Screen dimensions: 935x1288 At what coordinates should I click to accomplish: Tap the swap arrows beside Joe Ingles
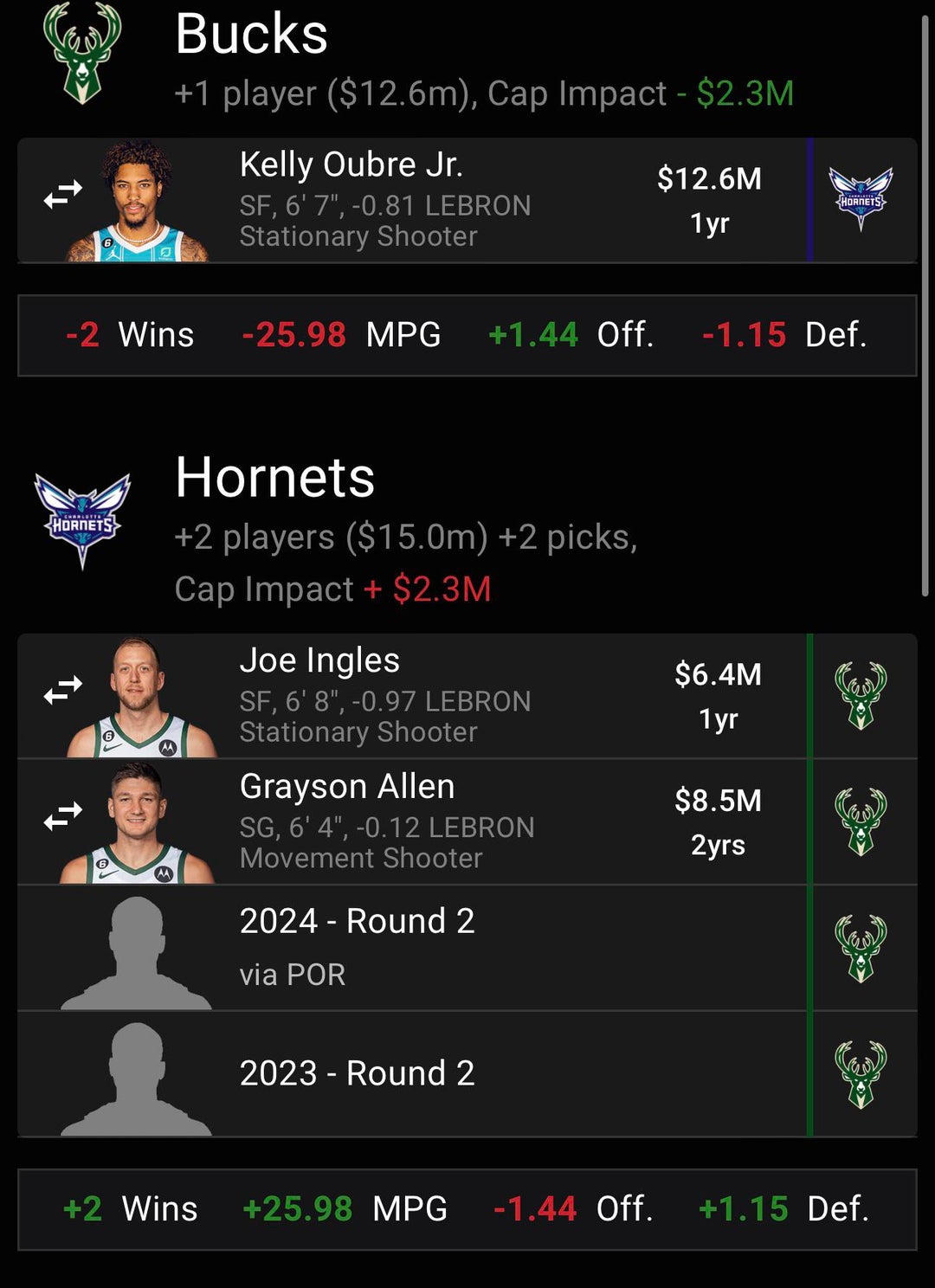63,690
